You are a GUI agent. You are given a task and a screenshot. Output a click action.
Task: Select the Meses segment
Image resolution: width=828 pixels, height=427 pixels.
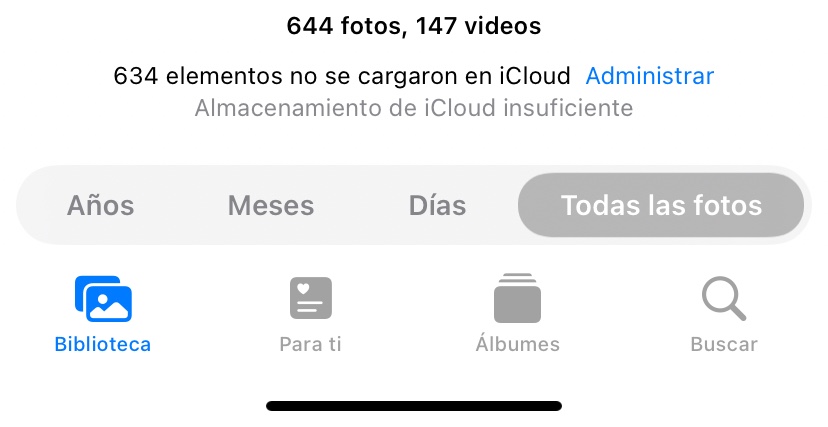[271, 205]
